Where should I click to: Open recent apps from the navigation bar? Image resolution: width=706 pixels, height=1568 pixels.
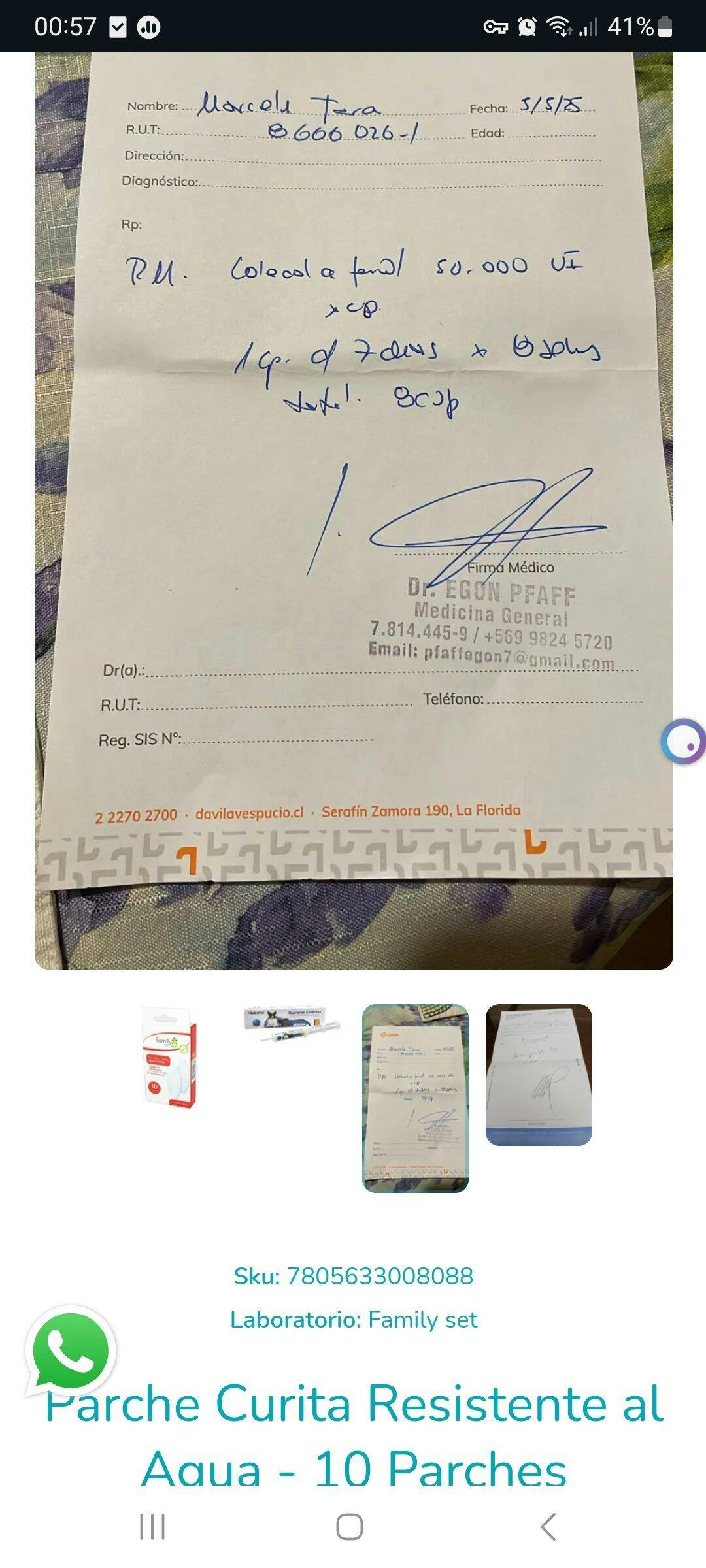coord(152,1527)
